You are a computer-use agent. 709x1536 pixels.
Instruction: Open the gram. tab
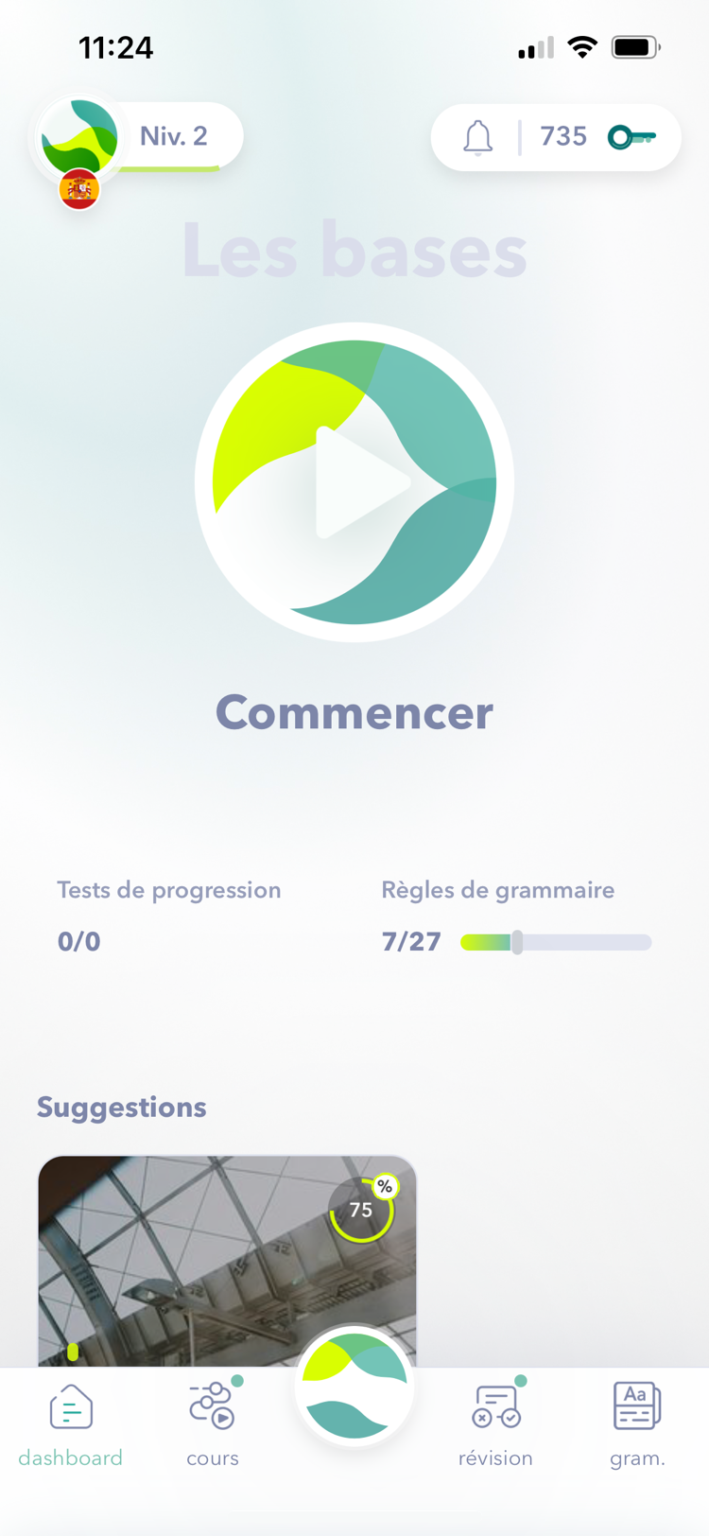click(x=637, y=1425)
